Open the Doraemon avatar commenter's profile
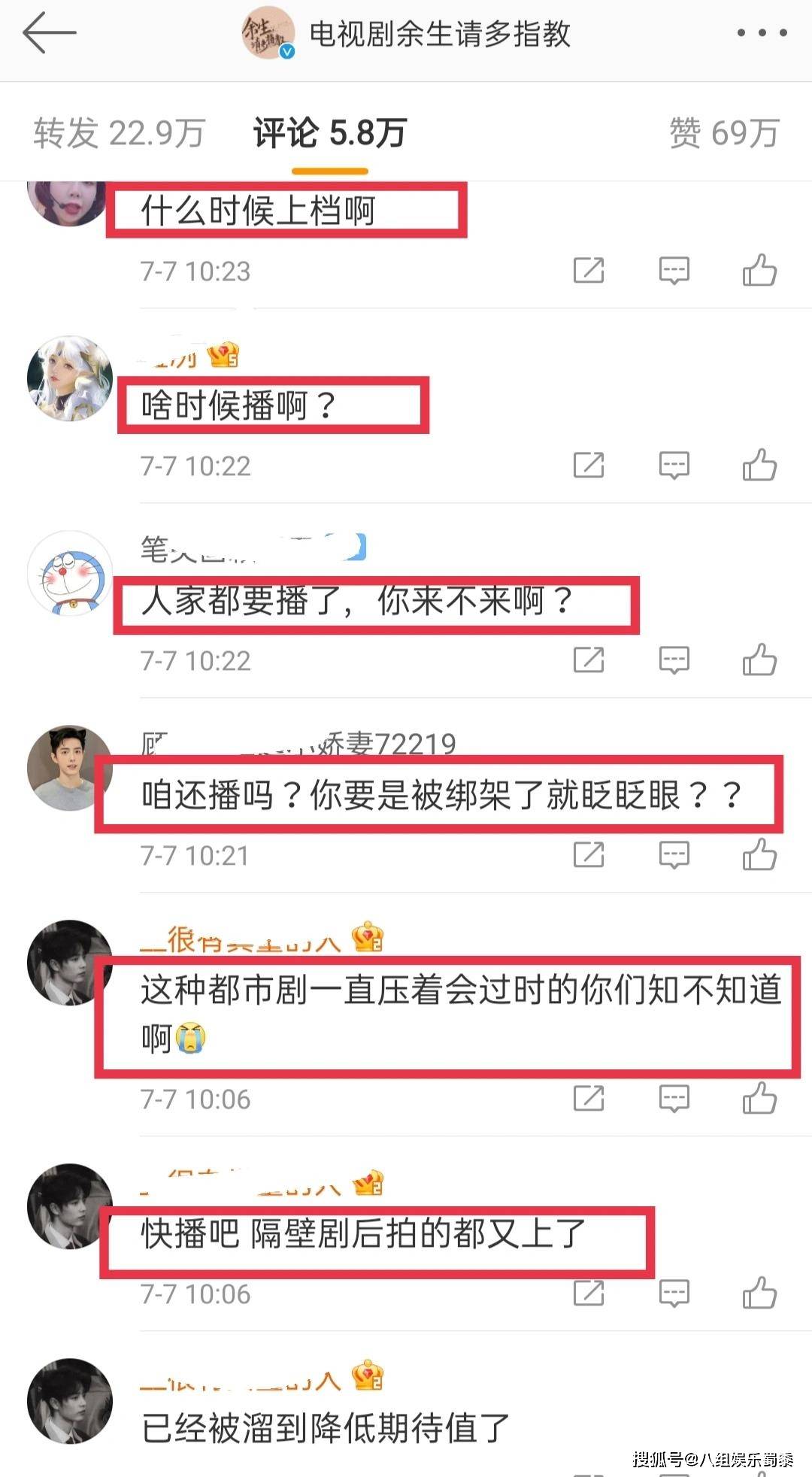This screenshot has height=1477, width=812. coord(70,574)
